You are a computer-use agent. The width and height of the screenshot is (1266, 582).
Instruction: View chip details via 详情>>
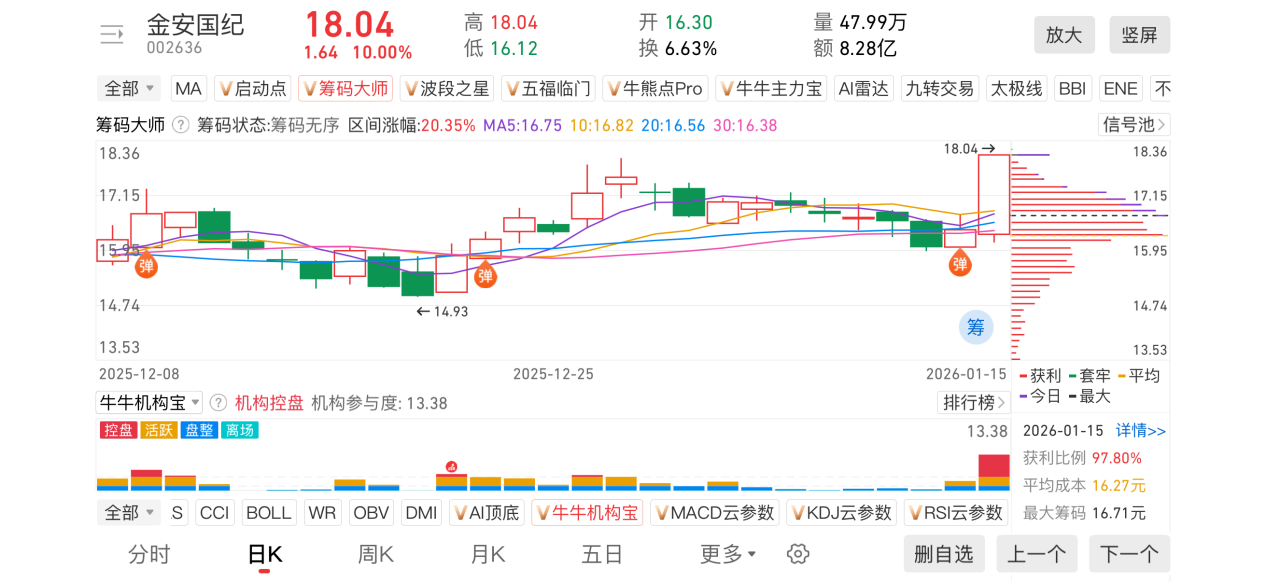coord(1141,431)
